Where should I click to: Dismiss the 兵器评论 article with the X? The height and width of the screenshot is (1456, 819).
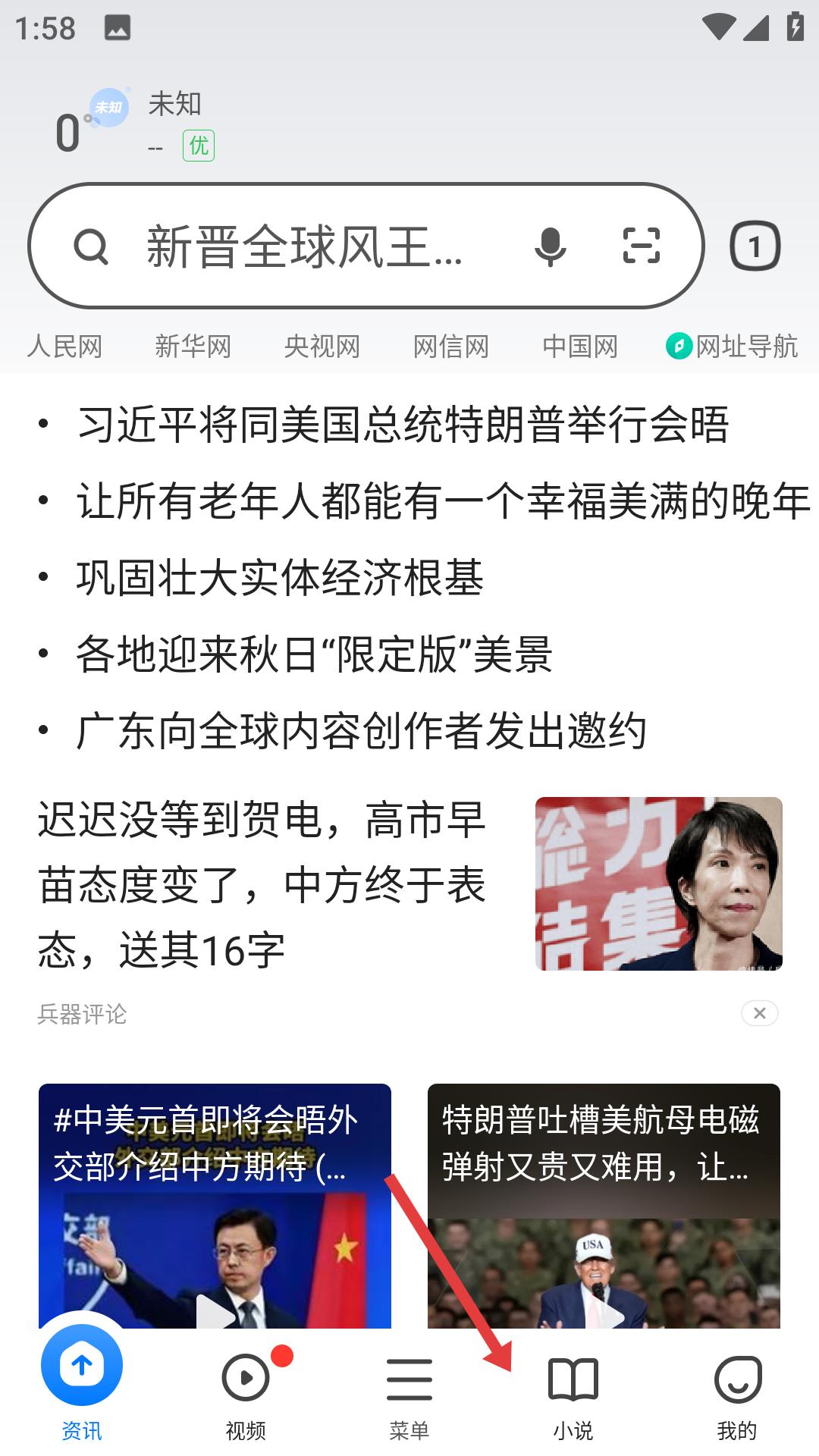click(759, 1013)
